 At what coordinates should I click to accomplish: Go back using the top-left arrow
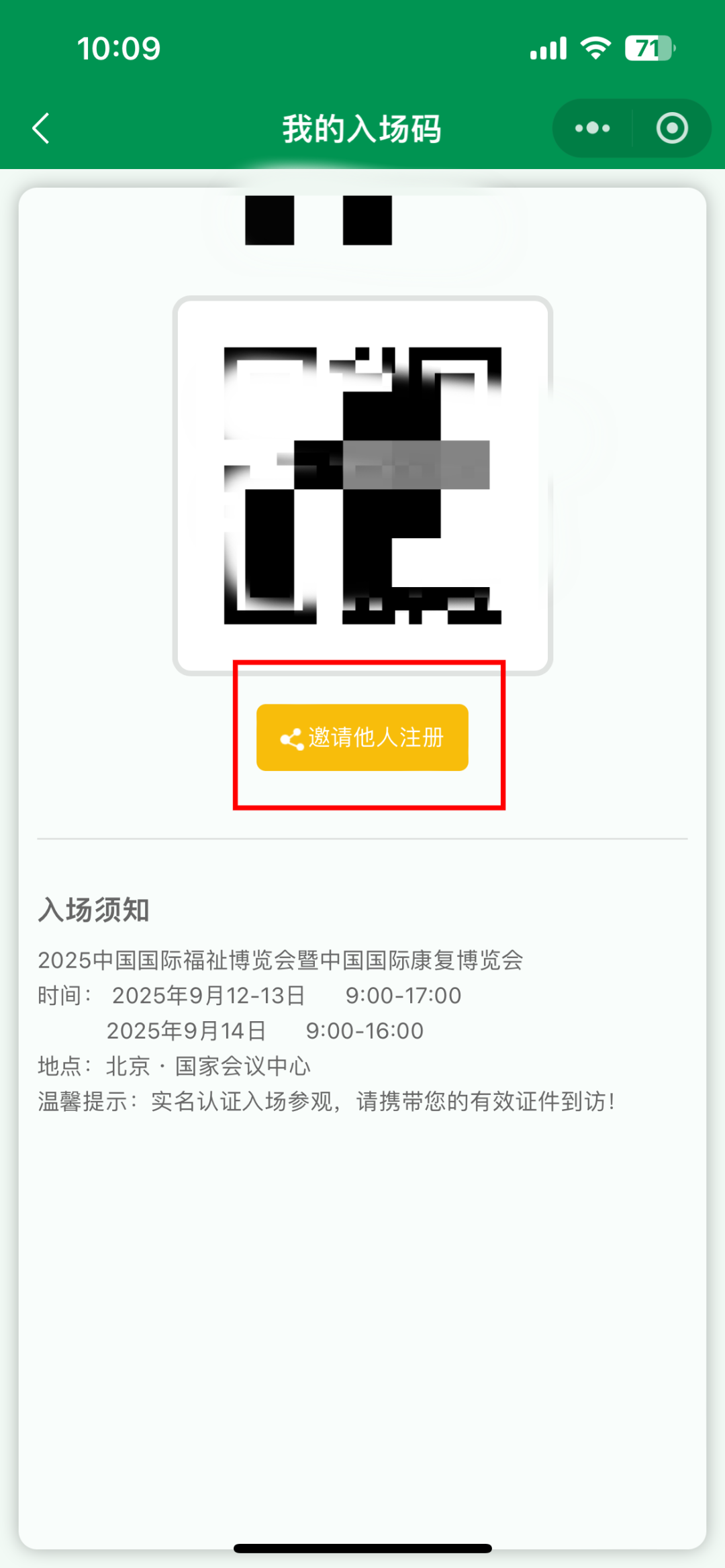pyautogui.click(x=42, y=128)
